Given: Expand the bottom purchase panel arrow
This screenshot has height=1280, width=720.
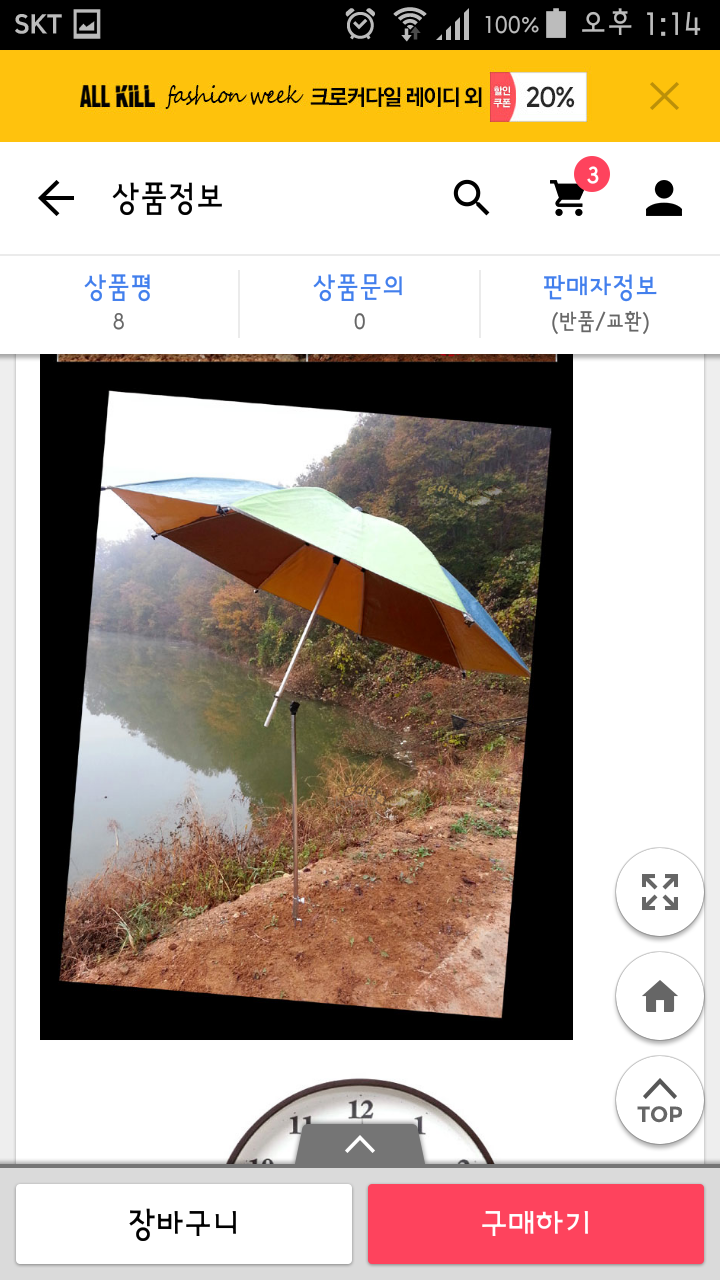Looking at the screenshot, I should 360,1144.
